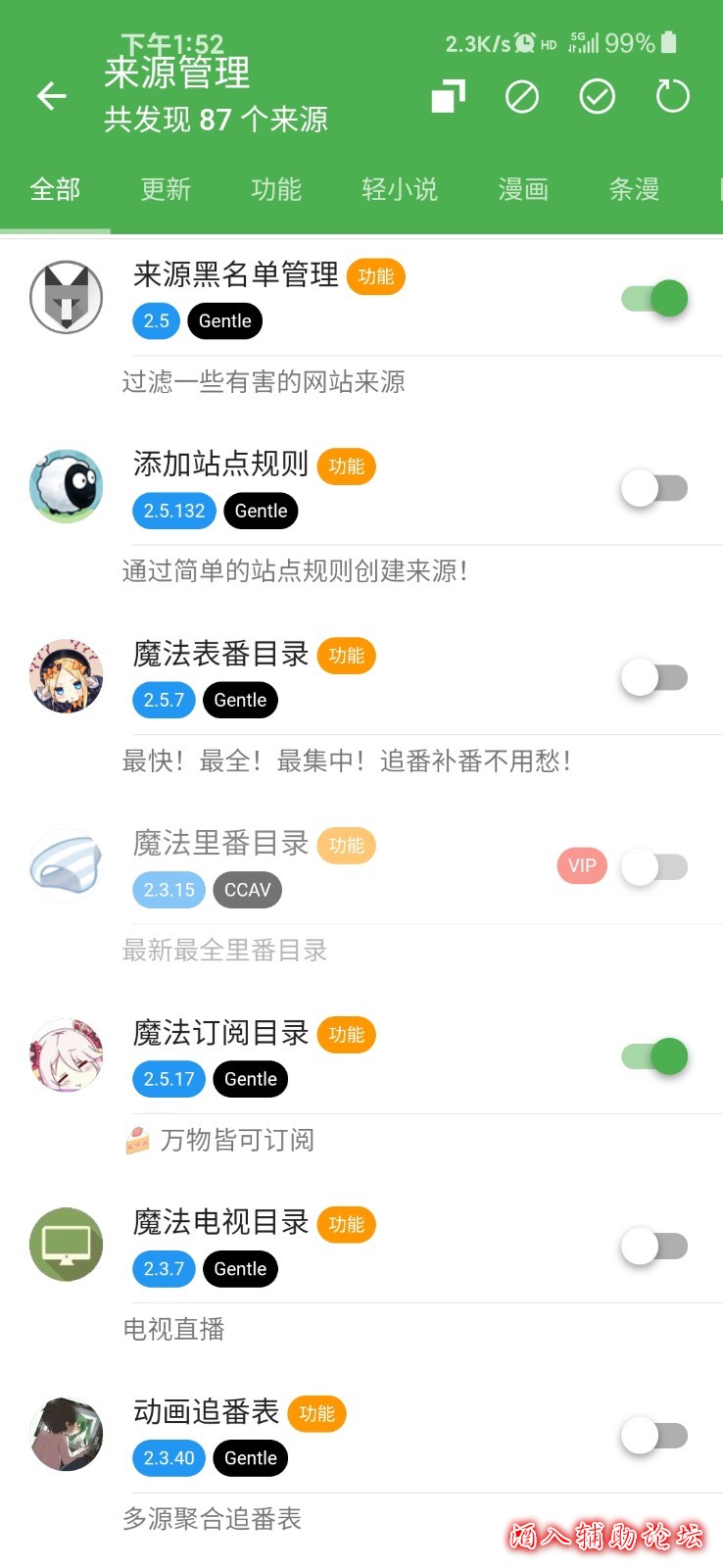Tap the back arrow in the header
Viewport: 723px width, 1568px height.
tap(51, 97)
